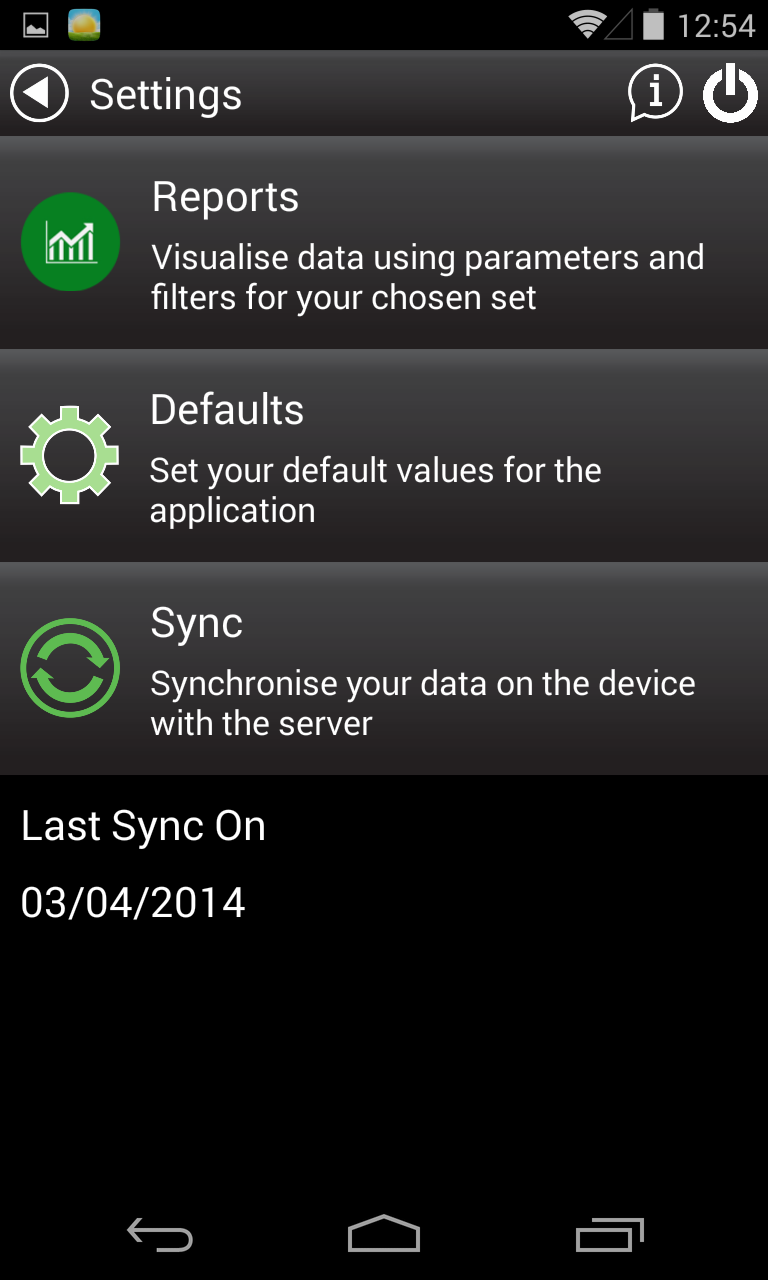Open Defaults to set default values

point(384,456)
